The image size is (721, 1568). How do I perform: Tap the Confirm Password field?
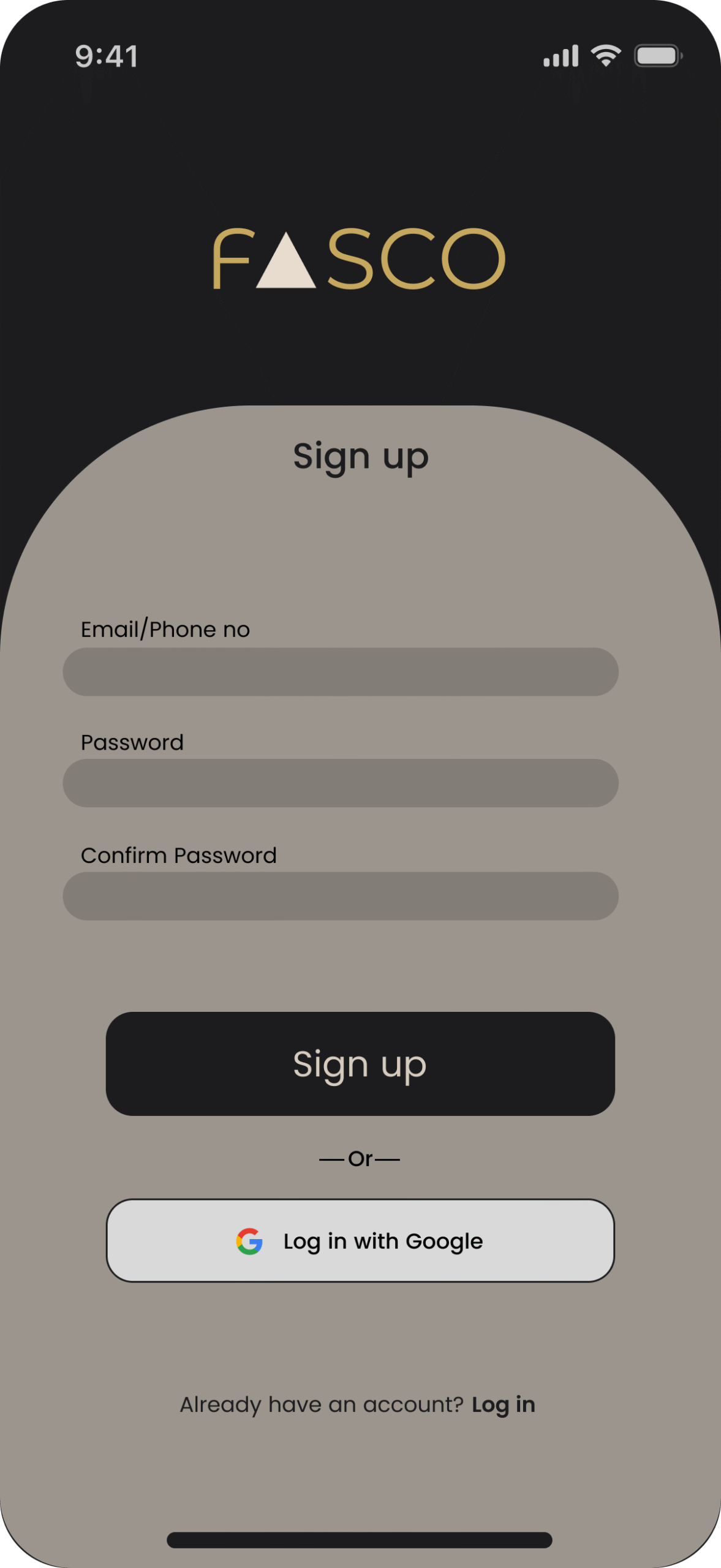pyautogui.click(x=340, y=895)
